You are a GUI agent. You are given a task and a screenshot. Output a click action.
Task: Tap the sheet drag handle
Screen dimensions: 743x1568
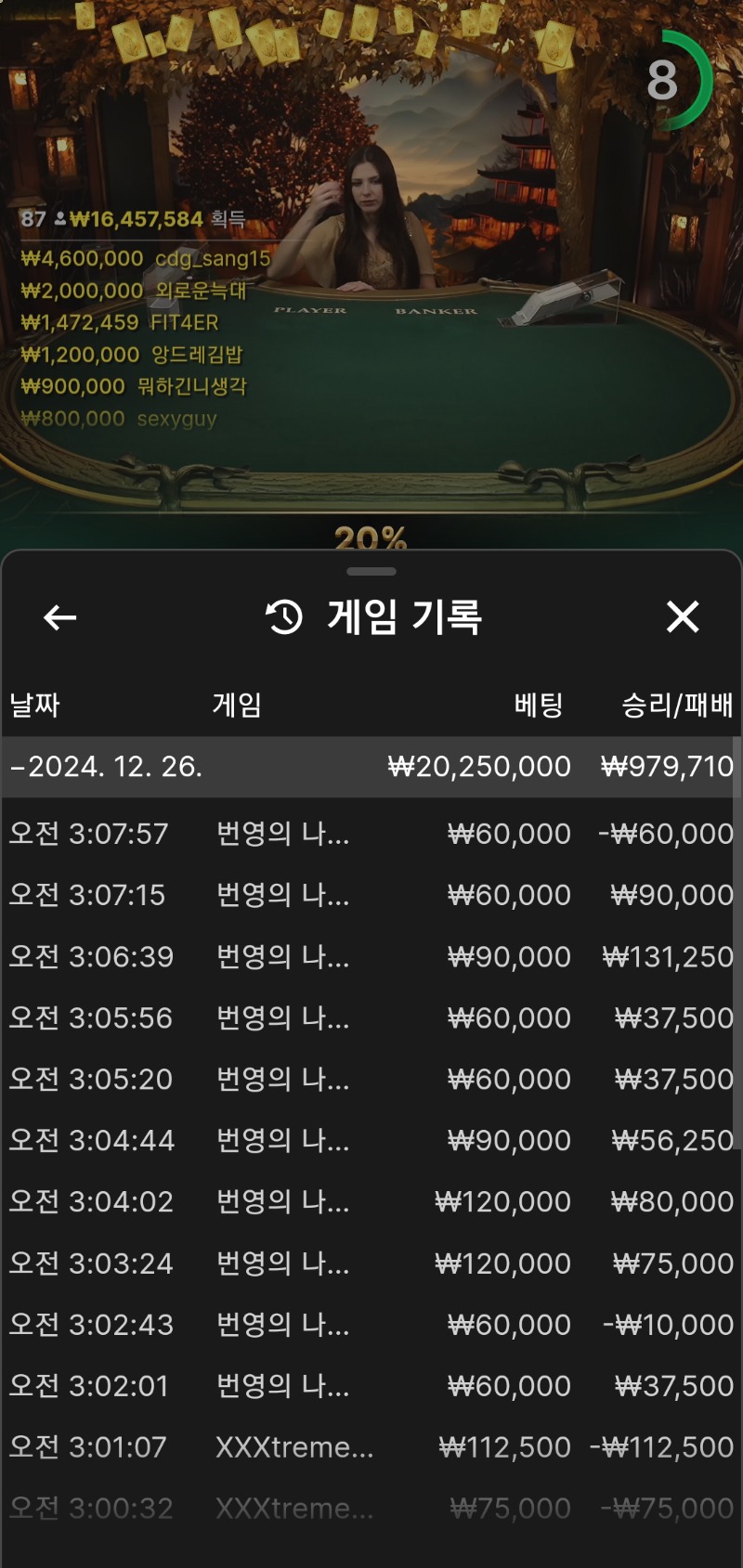(x=371, y=571)
